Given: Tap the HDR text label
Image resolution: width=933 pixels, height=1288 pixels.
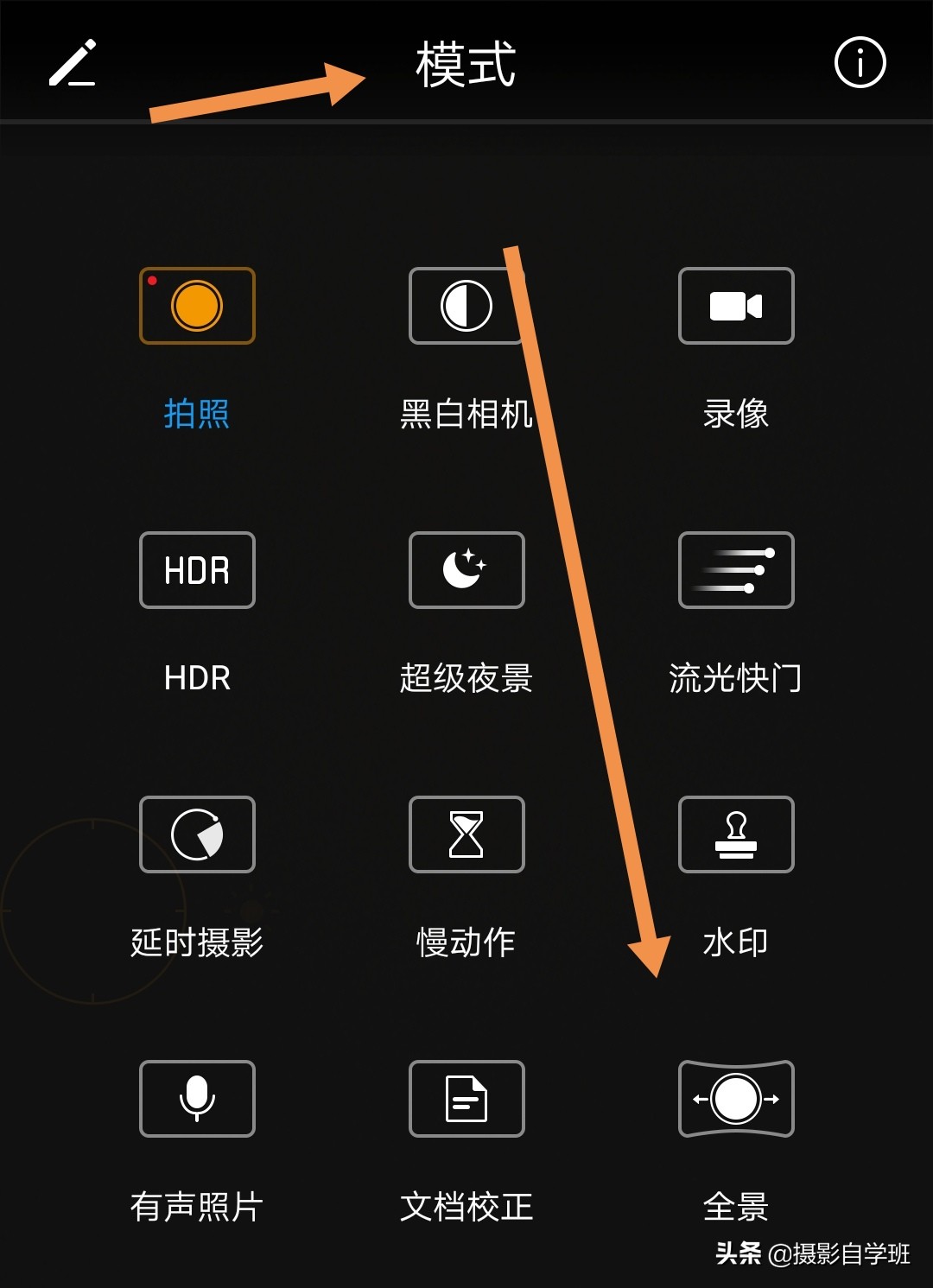Looking at the screenshot, I should coord(197,679).
